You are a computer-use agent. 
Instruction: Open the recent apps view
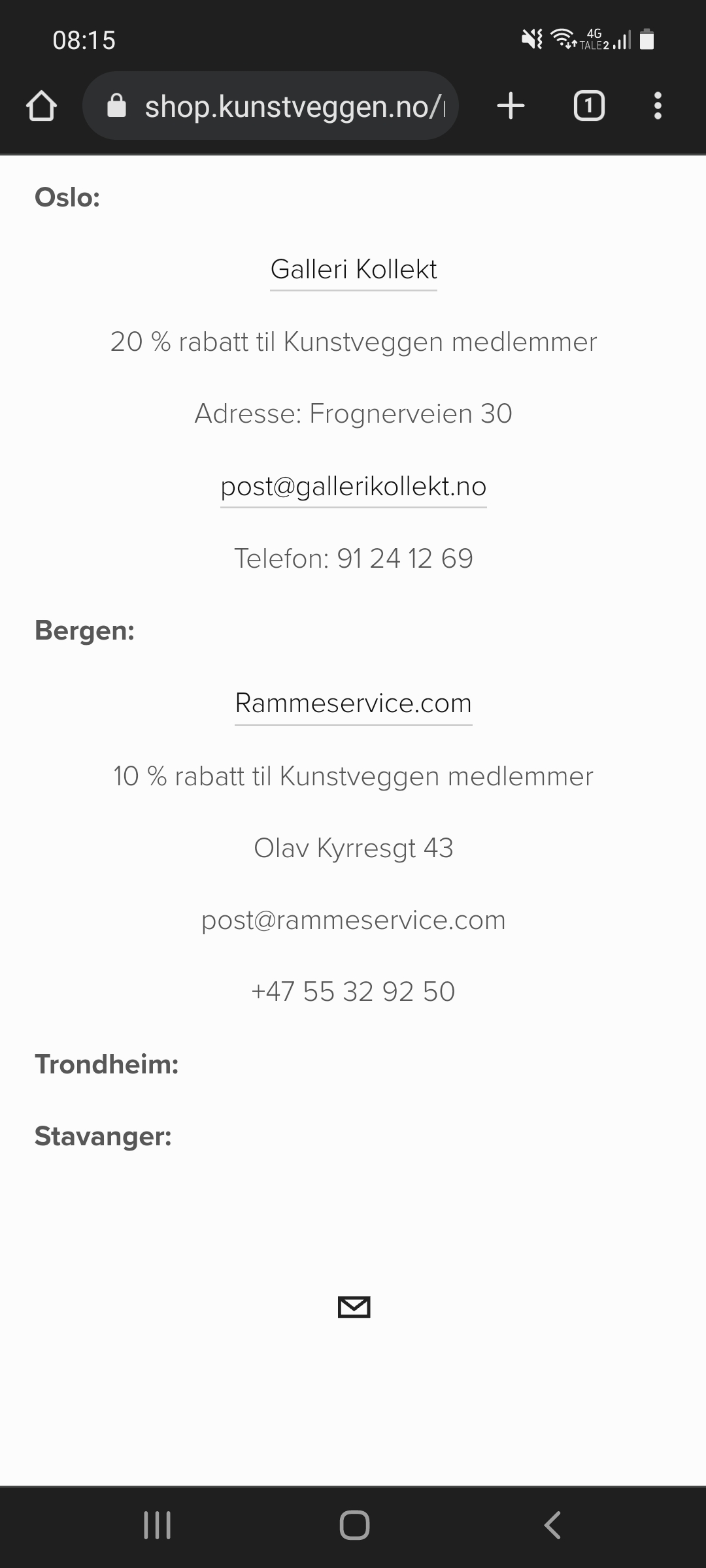(x=157, y=1526)
